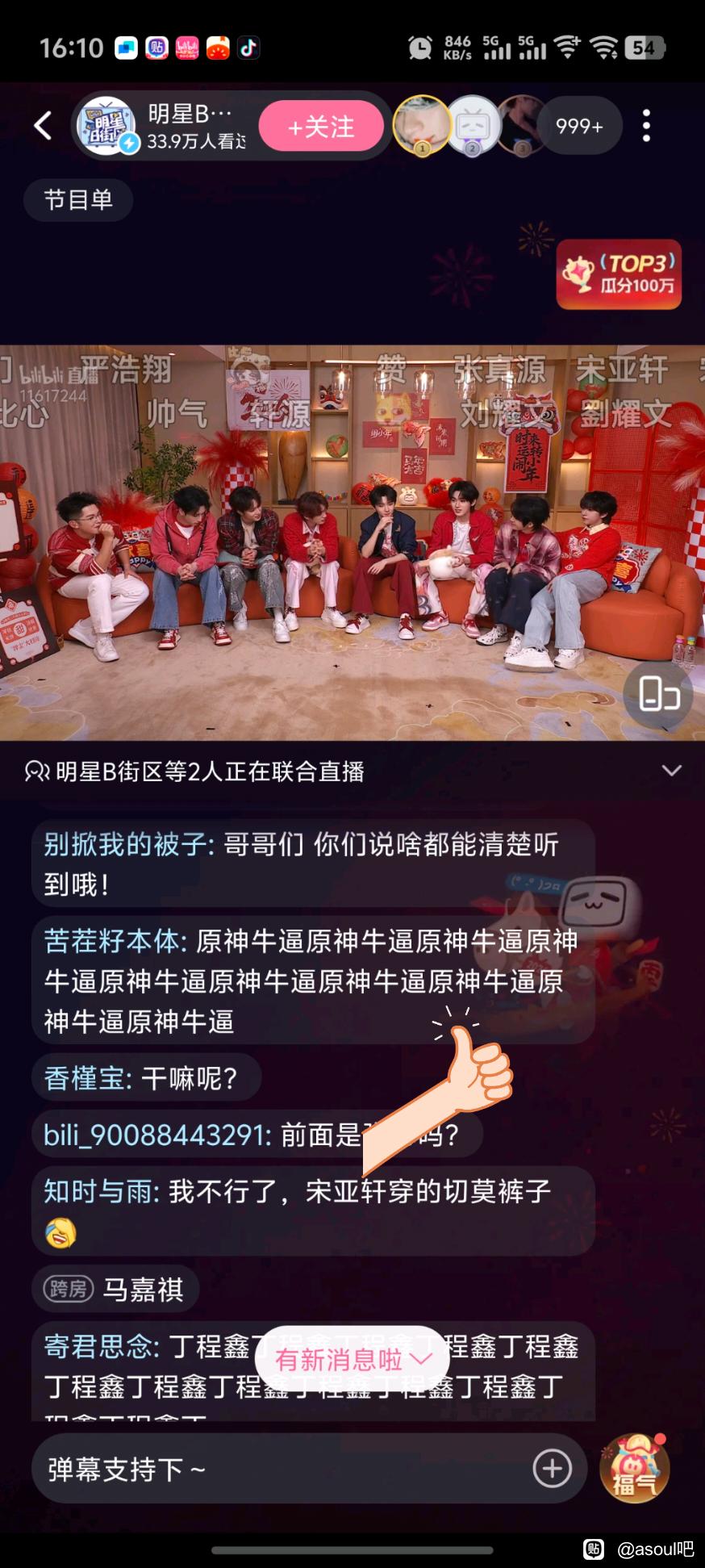Open the three-dot overflow menu

pyautogui.click(x=646, y=127)
